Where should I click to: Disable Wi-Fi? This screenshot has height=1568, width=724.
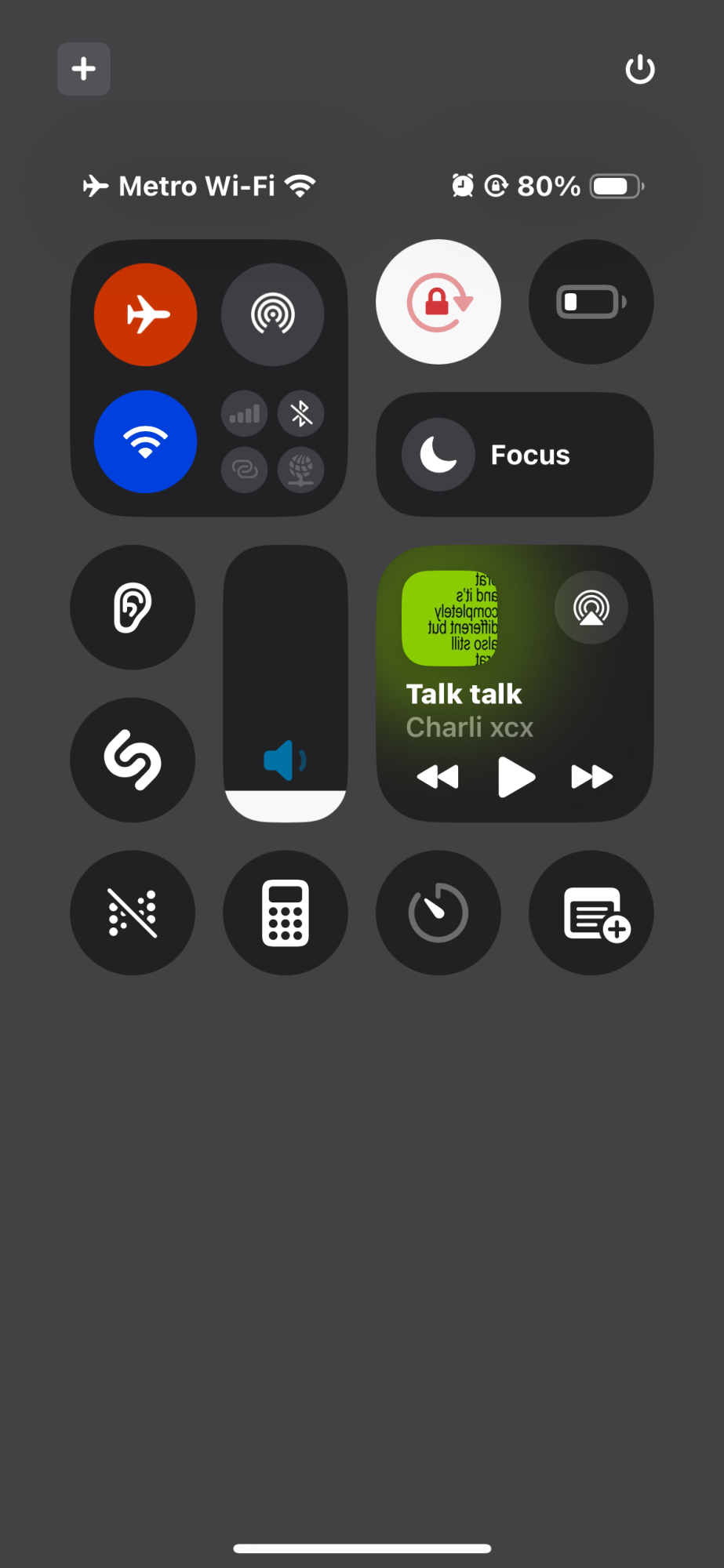[145, 441]
